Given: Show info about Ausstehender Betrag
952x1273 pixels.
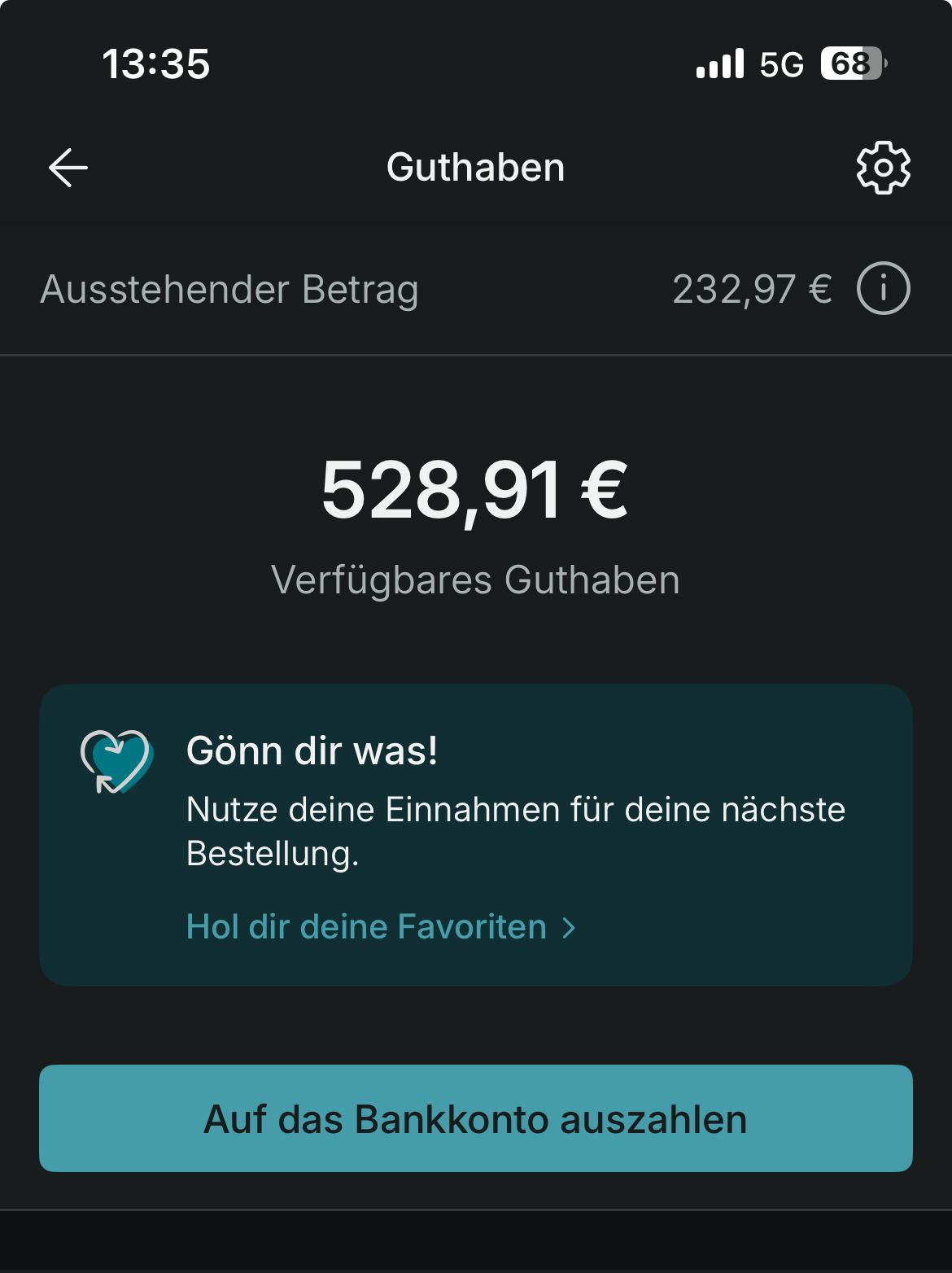Looking at the screenshot, I should tap(883, 288).
